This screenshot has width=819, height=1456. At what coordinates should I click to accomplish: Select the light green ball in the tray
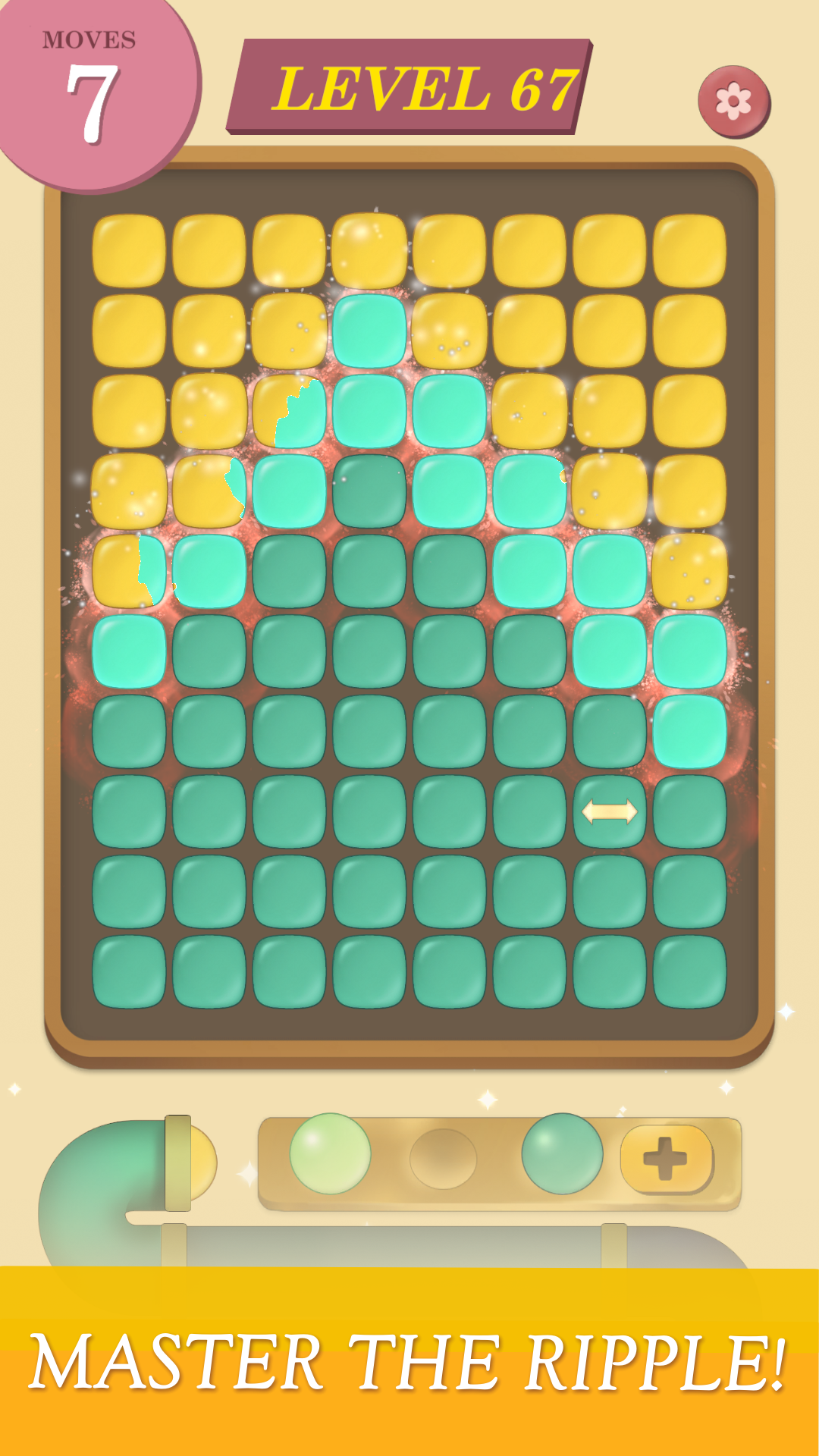[330, 1153]
